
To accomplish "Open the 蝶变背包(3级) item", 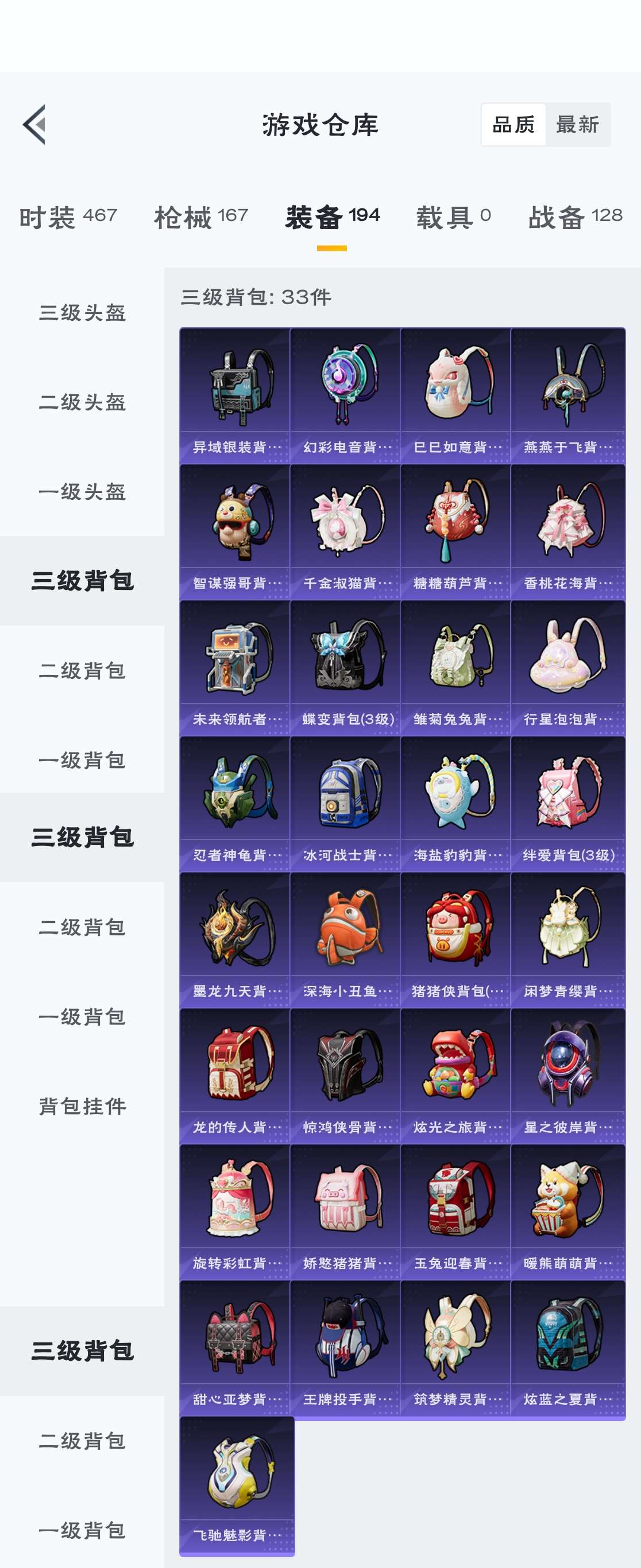I will [345, 667].
